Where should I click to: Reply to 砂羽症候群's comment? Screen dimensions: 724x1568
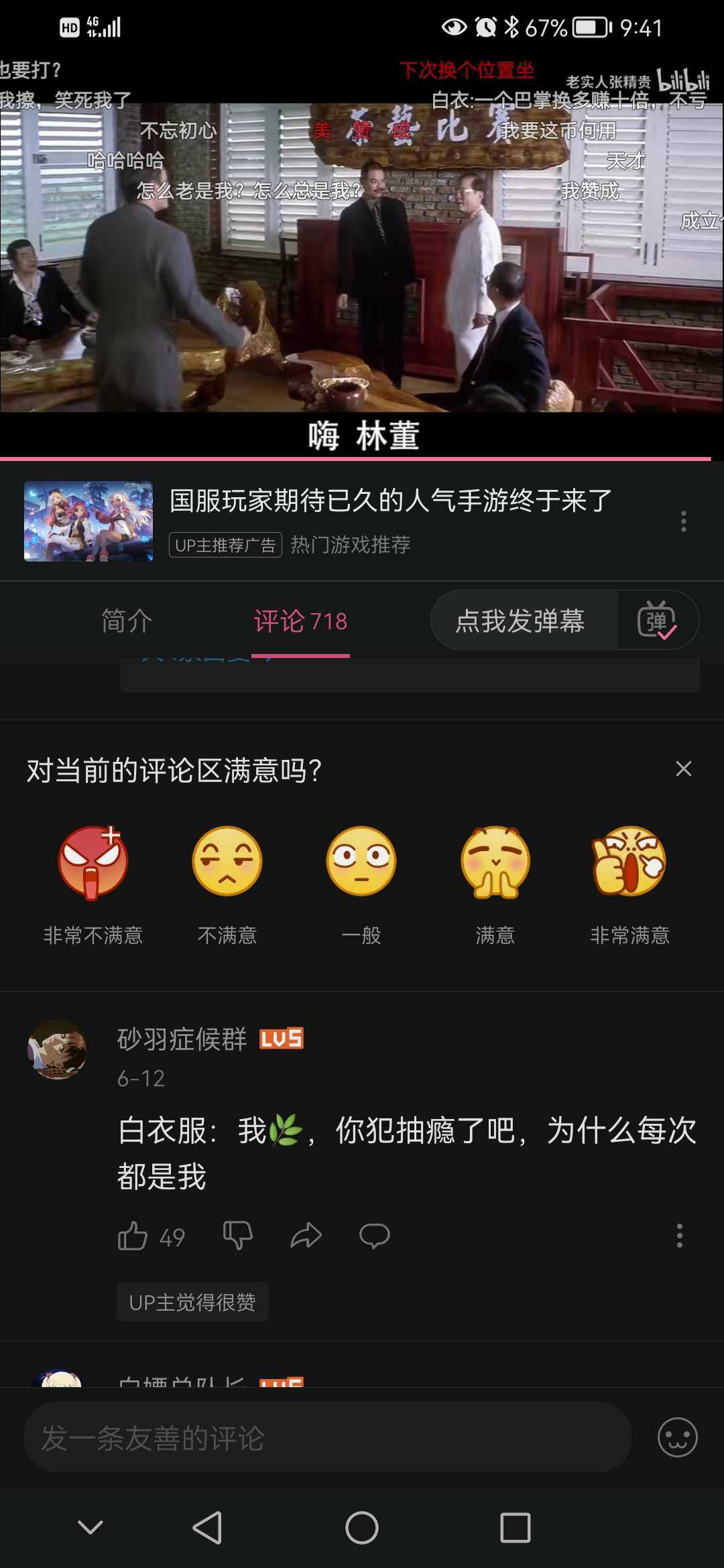click(375, 1236)
